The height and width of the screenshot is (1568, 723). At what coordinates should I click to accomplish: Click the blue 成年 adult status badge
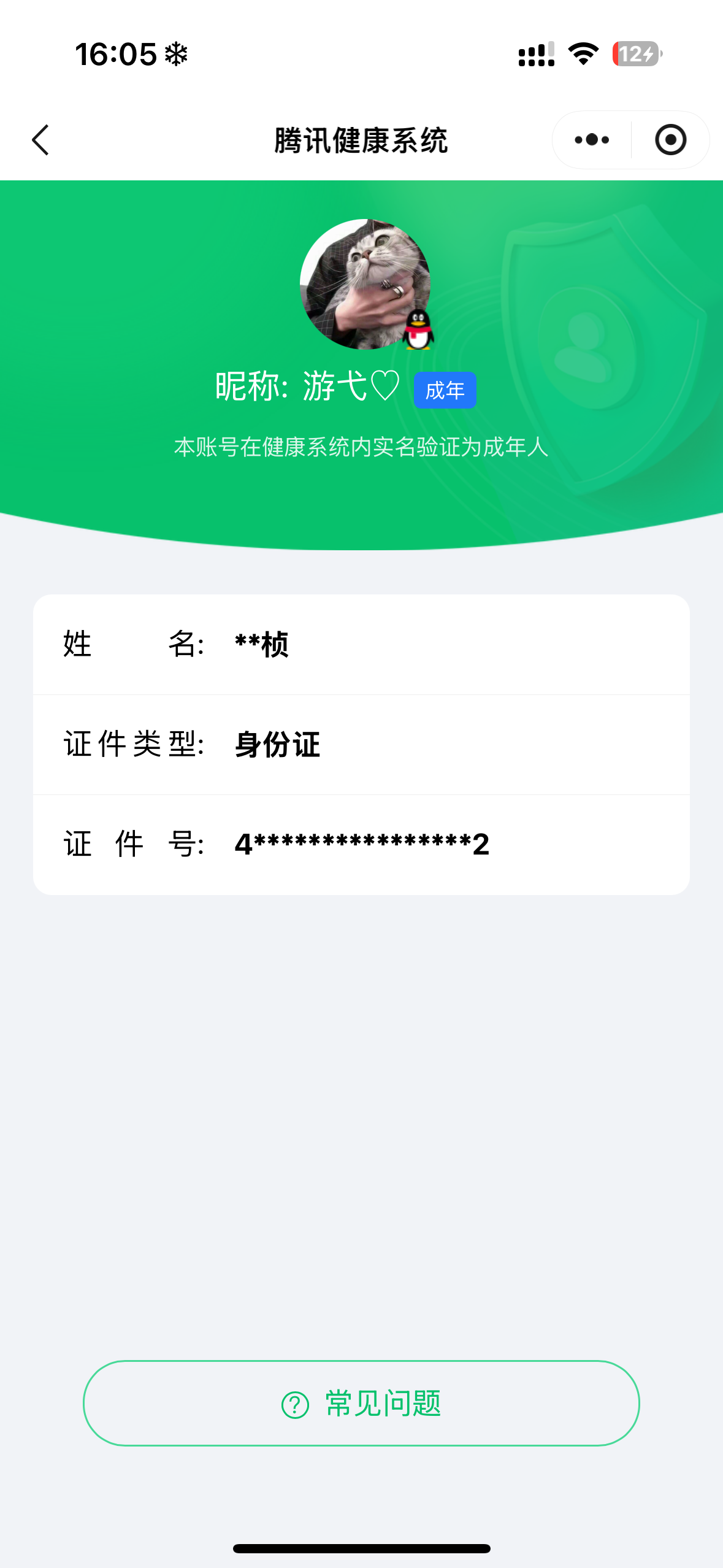(445, 389)
